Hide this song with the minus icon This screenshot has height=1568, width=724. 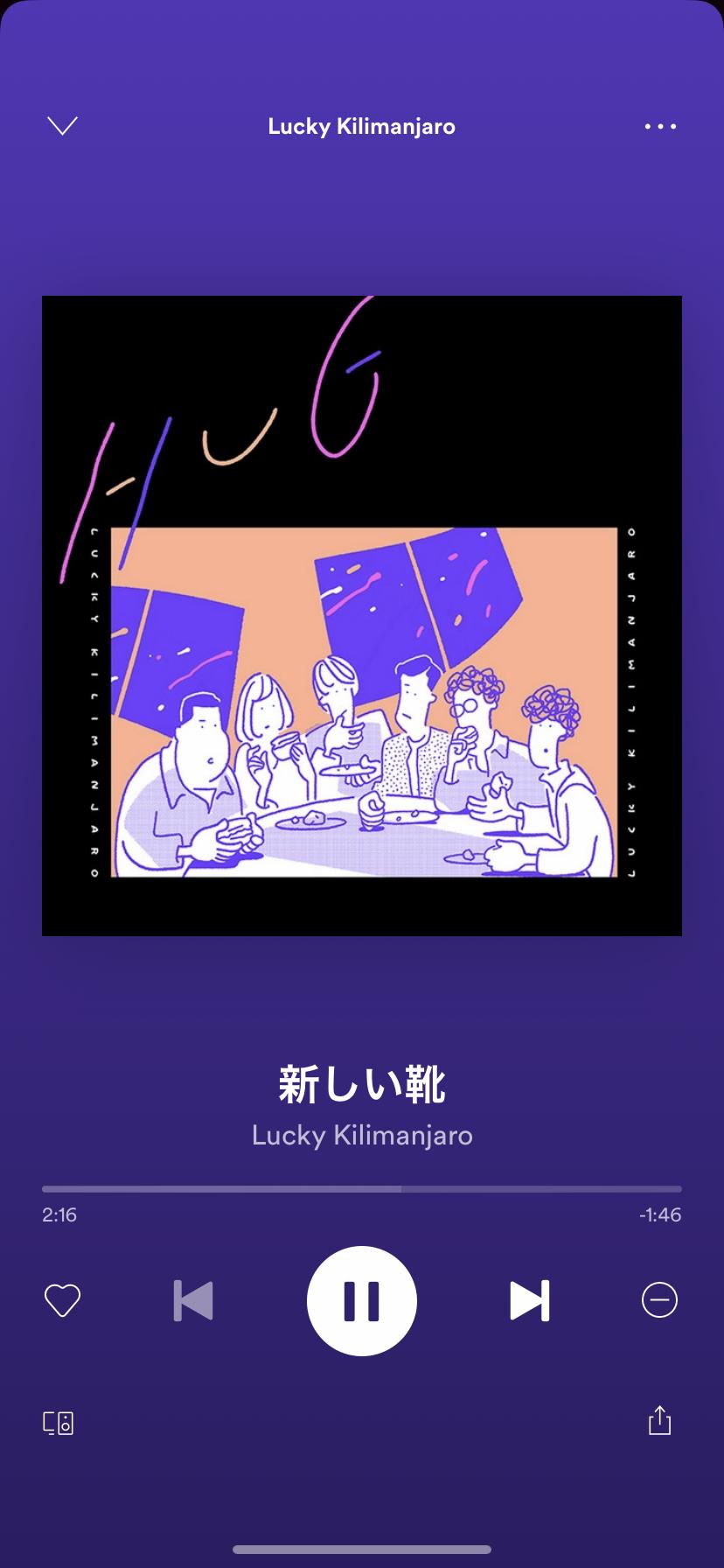click(659, 1300)
